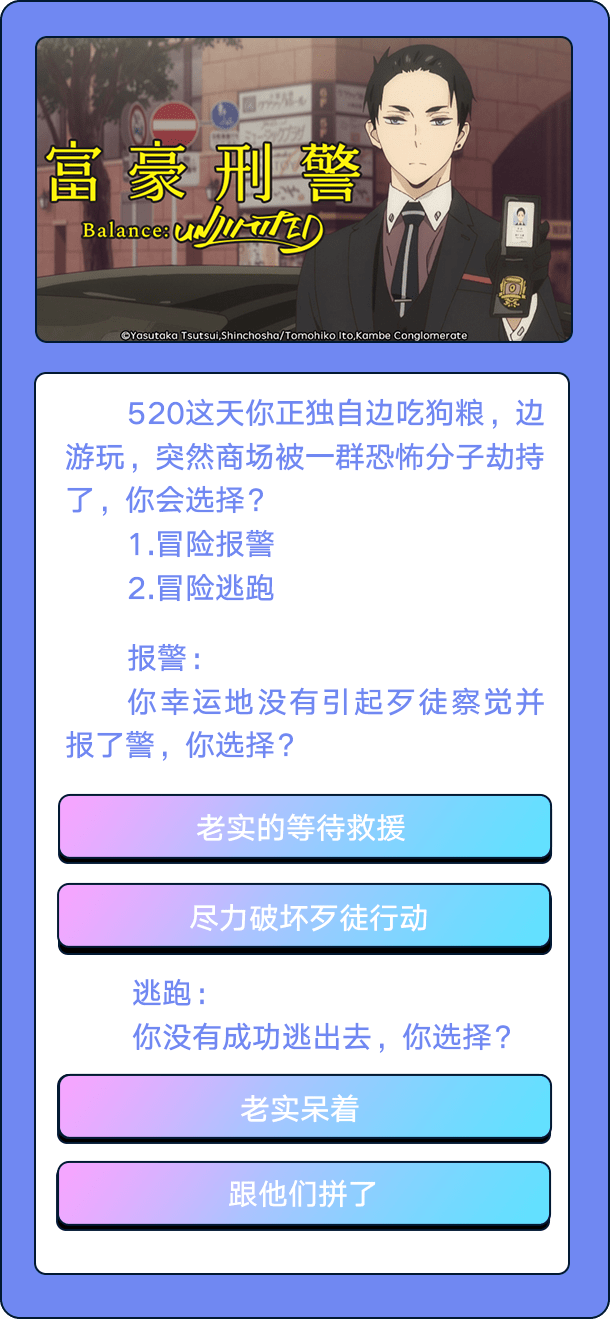This screenshot has height=1319, width=610.
Task: Tap 跟他们拼了 button
Action: (304, 1193)
